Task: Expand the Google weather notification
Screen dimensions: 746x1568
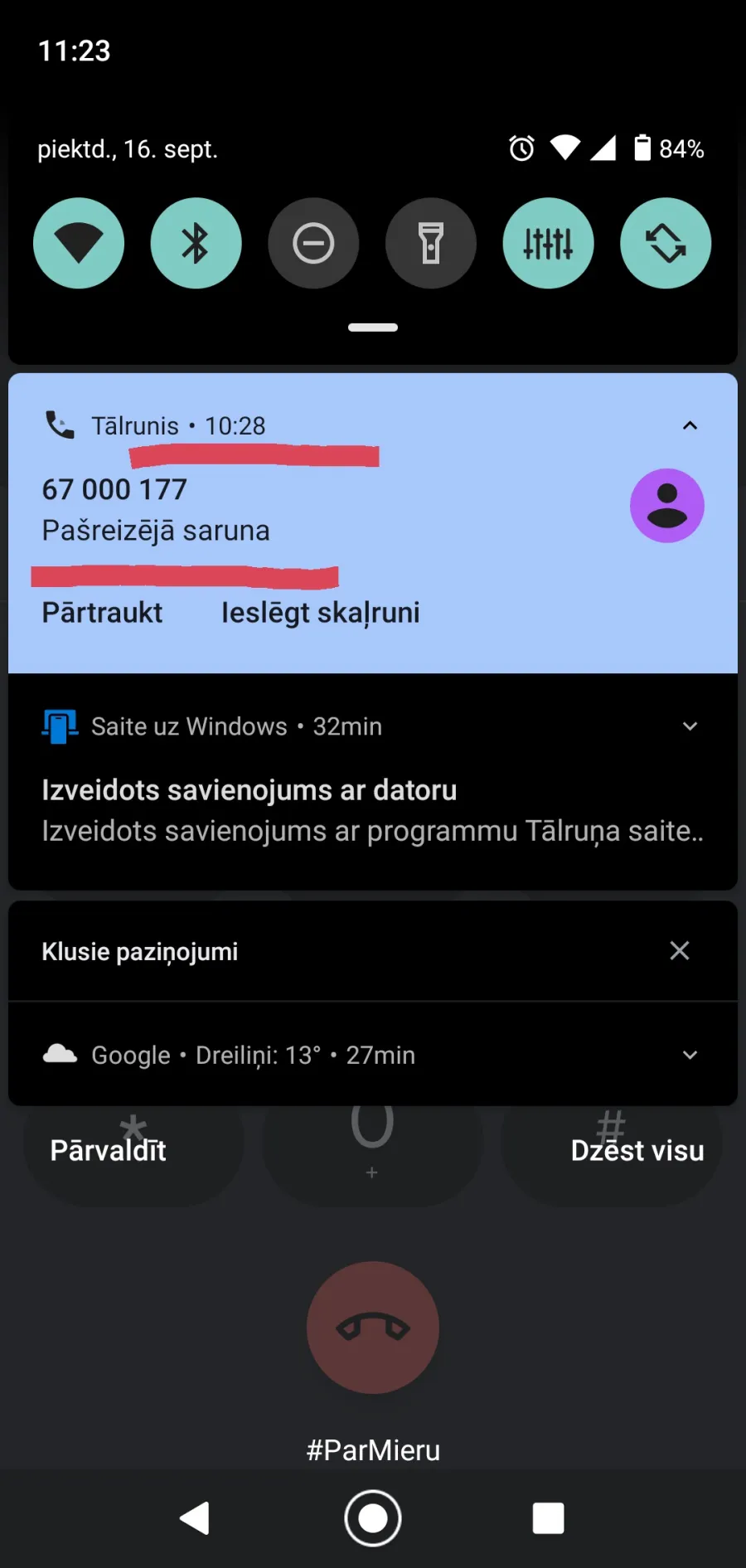Action: [x=690, y=1055]
